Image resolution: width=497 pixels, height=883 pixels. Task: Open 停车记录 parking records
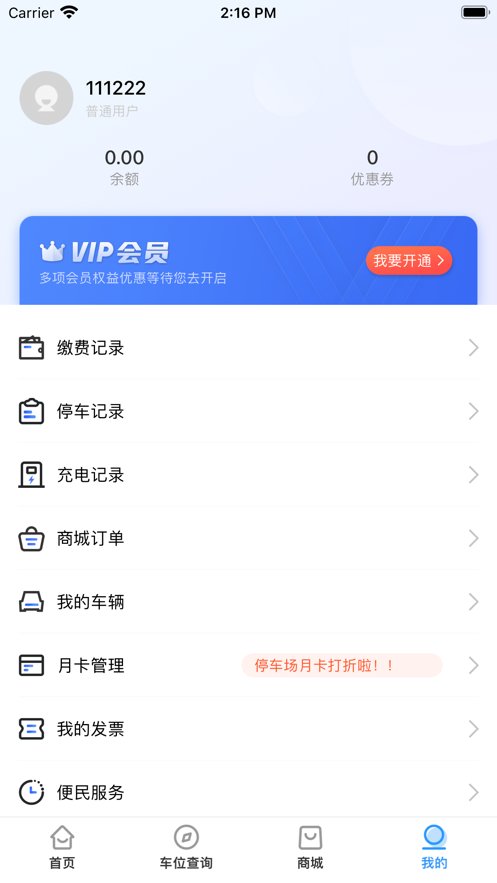[x=248, y=412]
